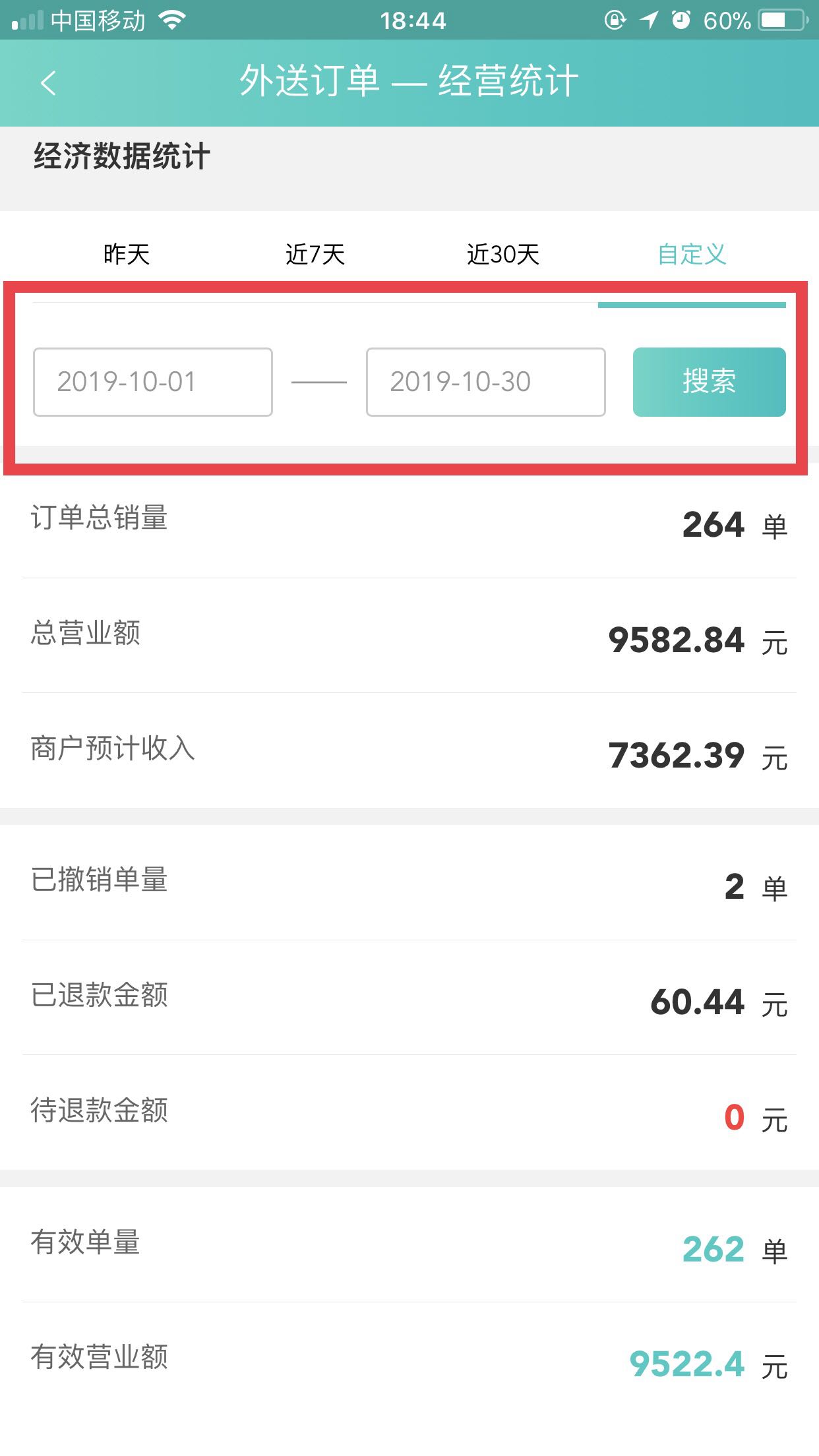The height and width of the screenshot is (1456, 819).
Task: Open the 自定义 date range tab
Action: (692, 255)
